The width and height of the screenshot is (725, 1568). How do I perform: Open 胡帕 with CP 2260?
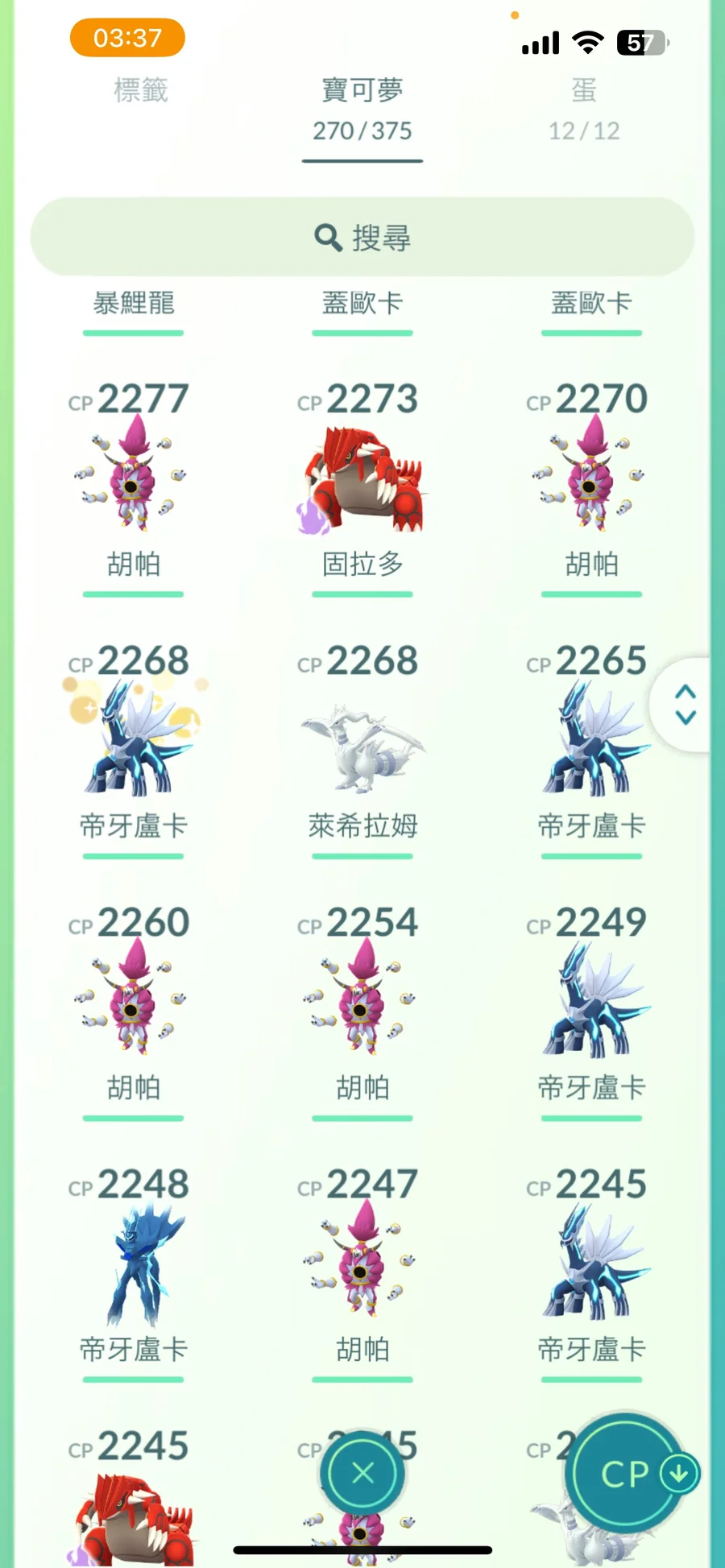click(133, 999)
